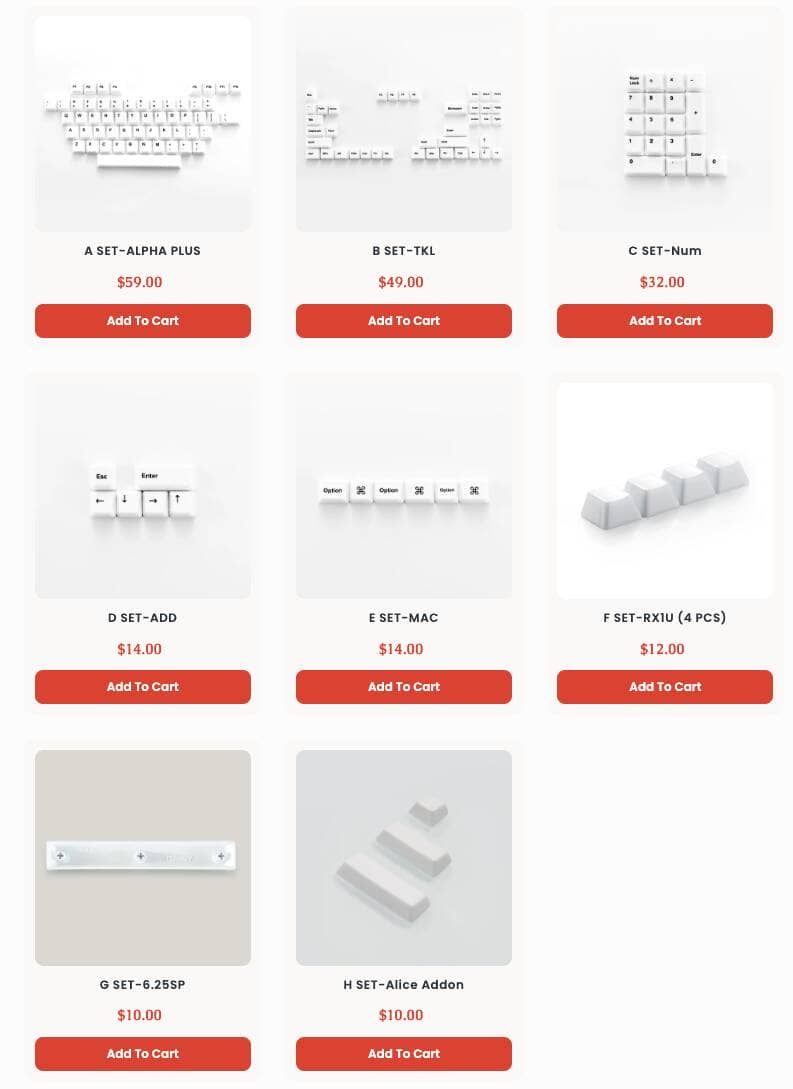View the H SET-Alice Addon product image
793x1089 pixels.
coord(404,857)
